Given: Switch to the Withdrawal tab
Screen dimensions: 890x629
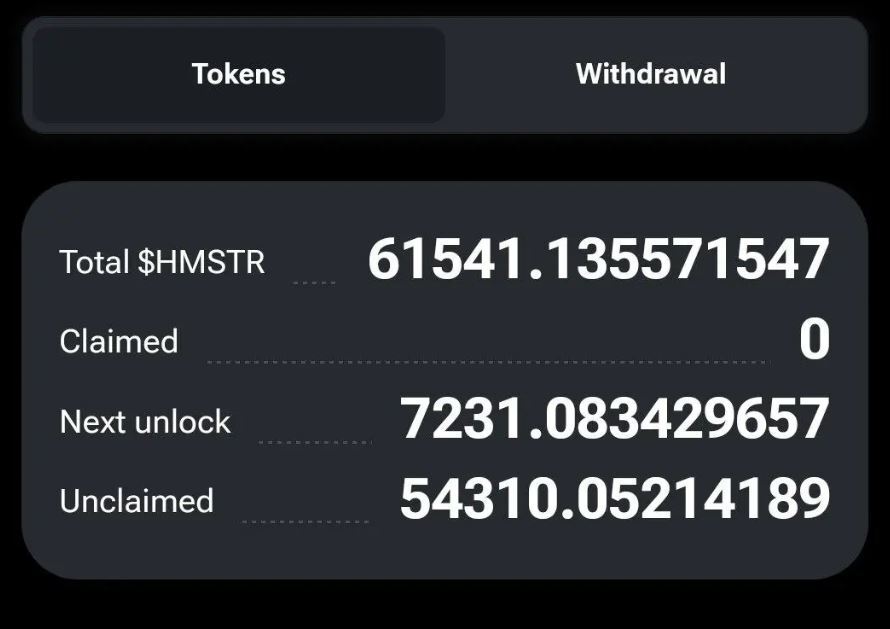Looking at the screenshot, I should click(x=651, y=75).
